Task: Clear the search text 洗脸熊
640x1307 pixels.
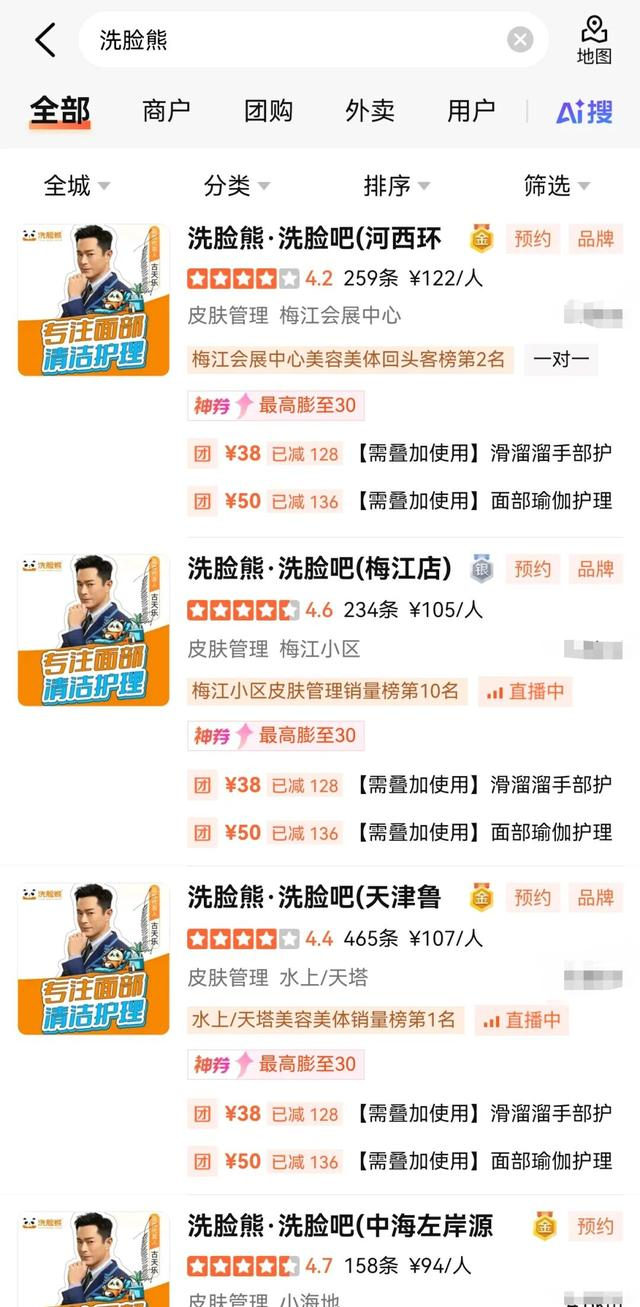Action: tap(520, 40)
